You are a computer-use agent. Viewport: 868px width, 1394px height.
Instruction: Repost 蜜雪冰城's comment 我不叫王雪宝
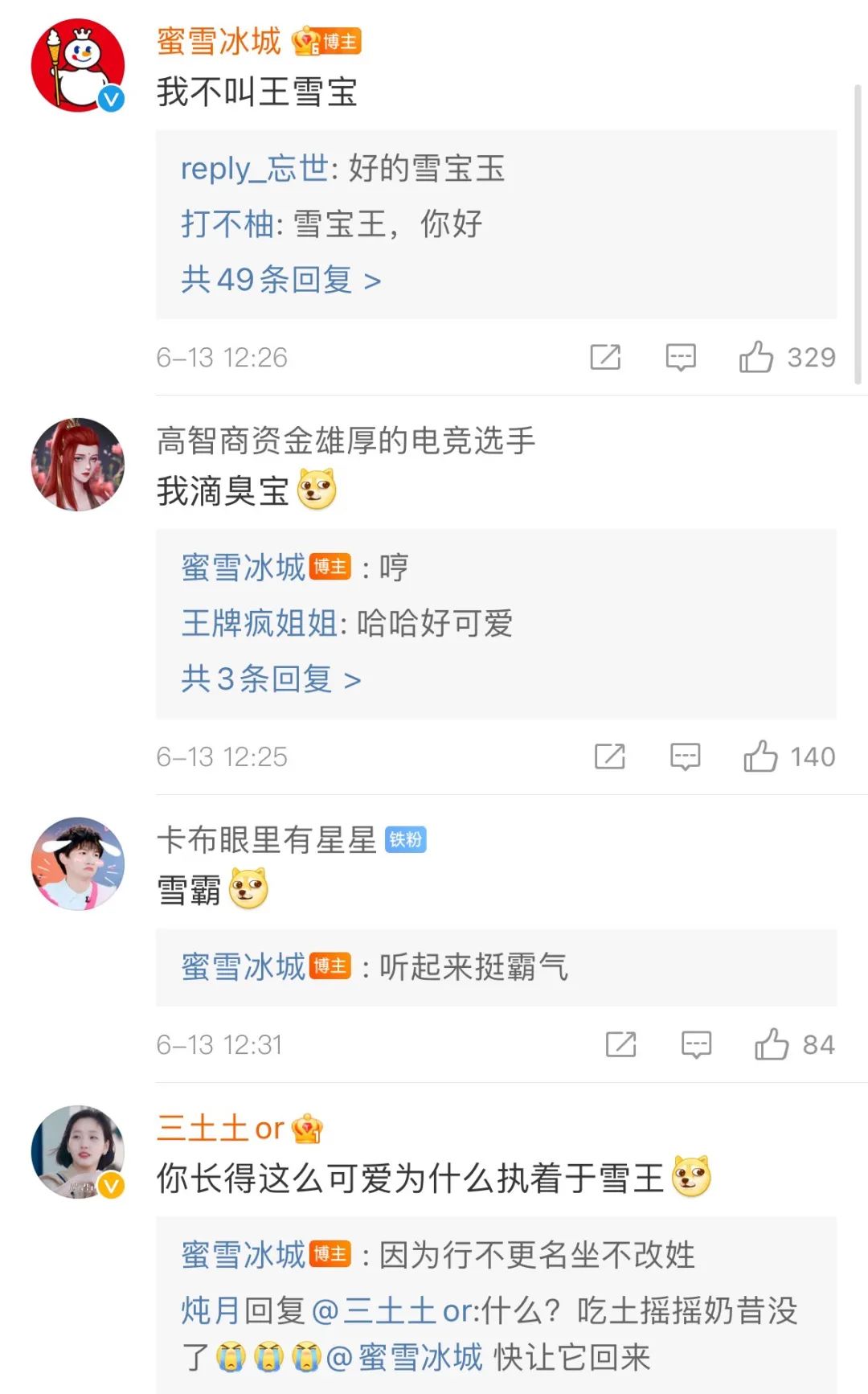(605, 357)
